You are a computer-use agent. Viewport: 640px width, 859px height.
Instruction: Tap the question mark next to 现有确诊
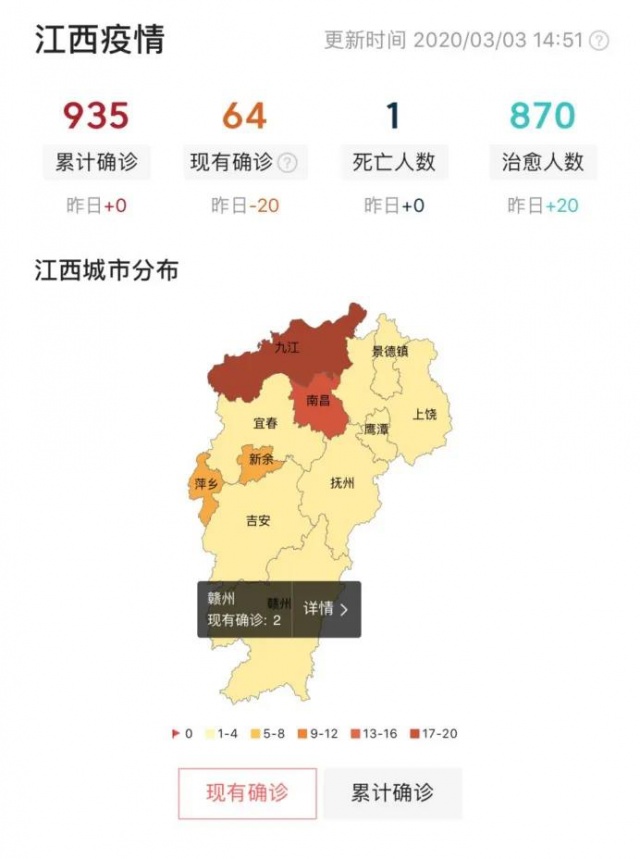pyautogui.click(x=287, y=163)
